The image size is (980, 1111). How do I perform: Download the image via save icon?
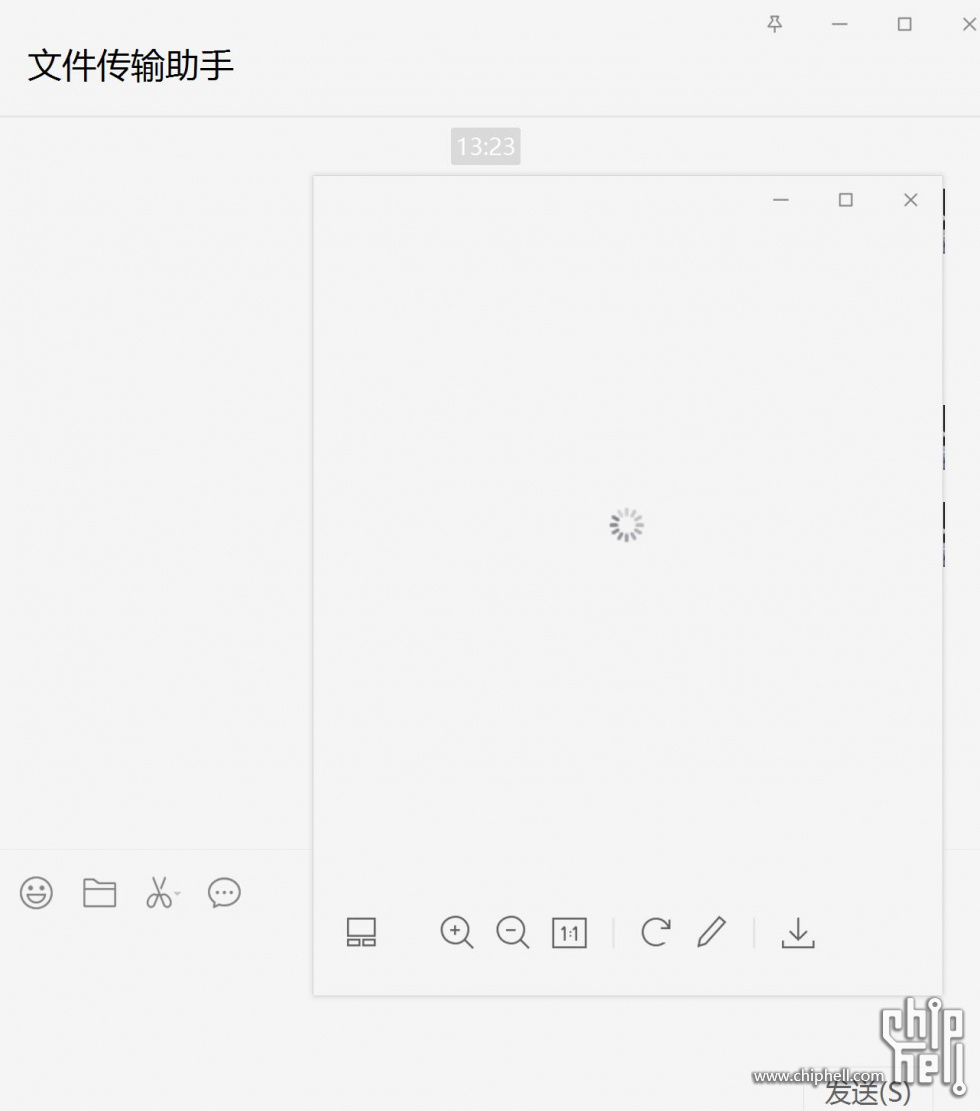pyautogui.click(x=797, y=932)
